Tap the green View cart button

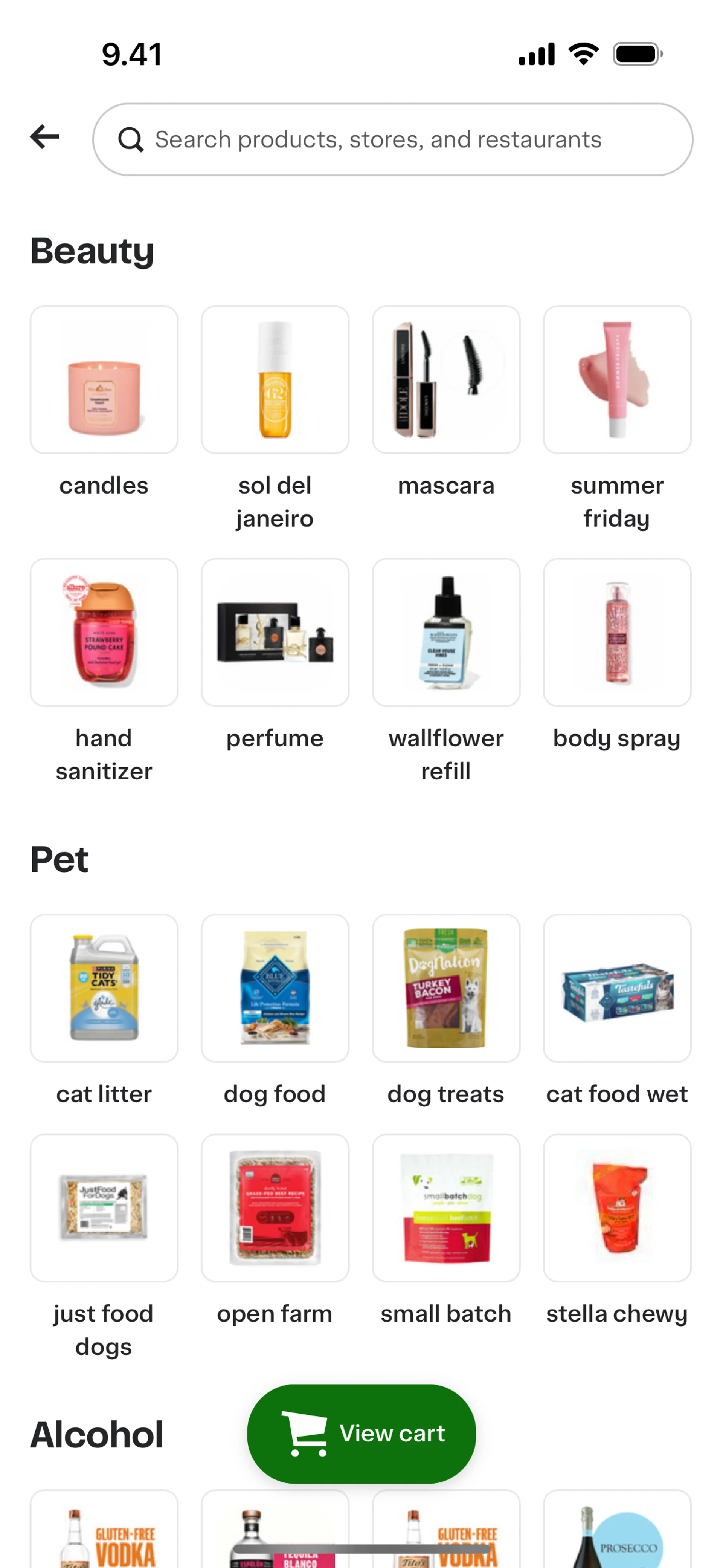click(x=361, y=1434)
